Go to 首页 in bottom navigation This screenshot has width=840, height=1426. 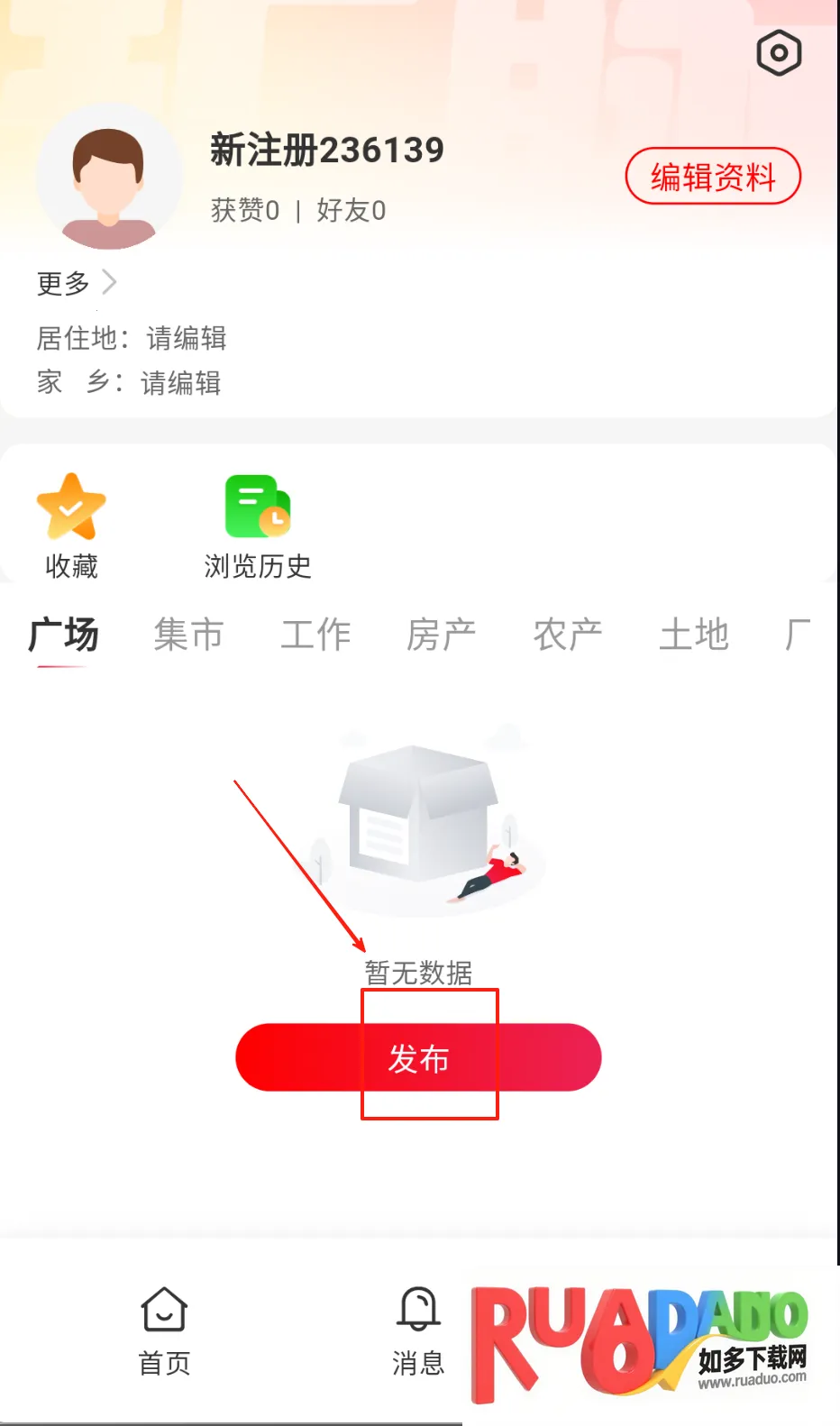click(x=164, y=1331)
